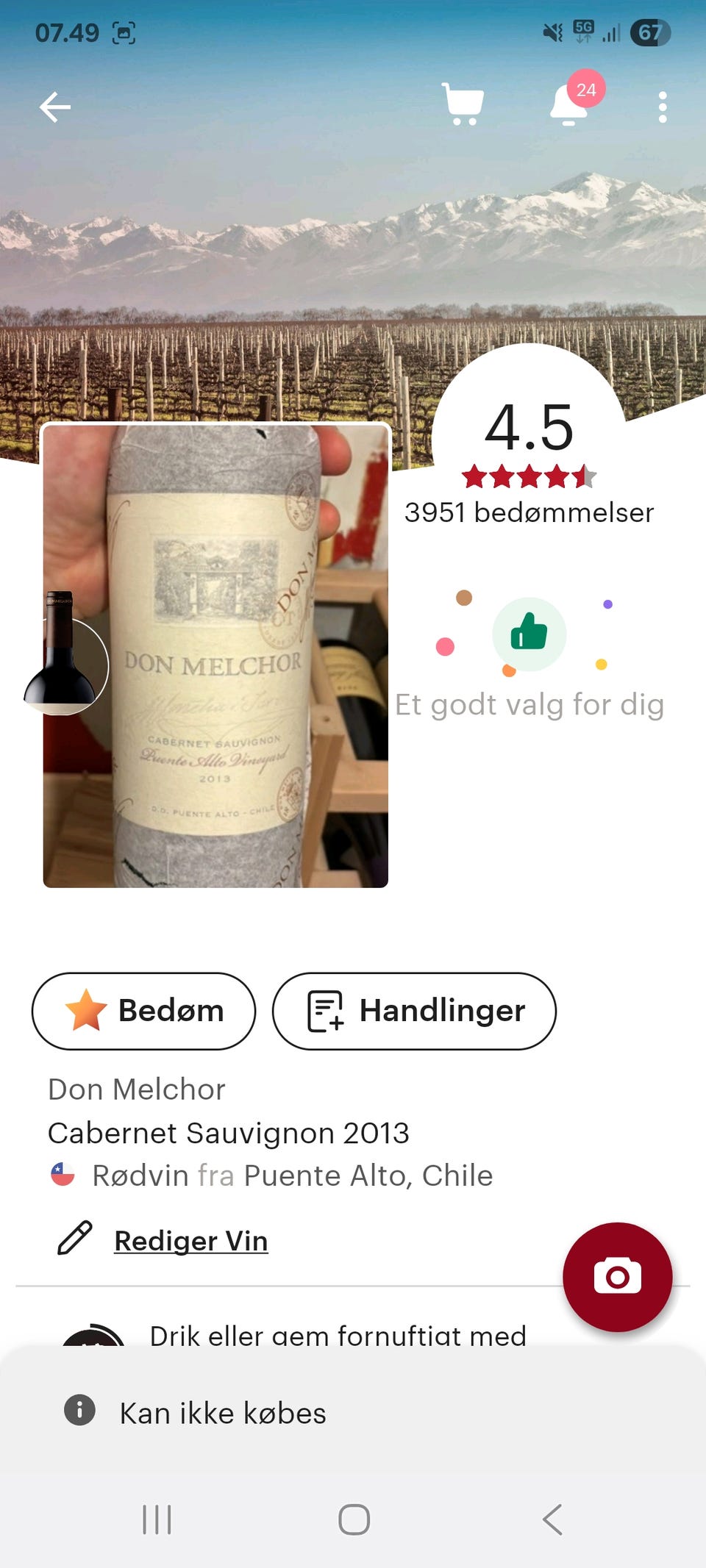
Task: Open the Handlinger actions panel
Action: [414, 1011]
